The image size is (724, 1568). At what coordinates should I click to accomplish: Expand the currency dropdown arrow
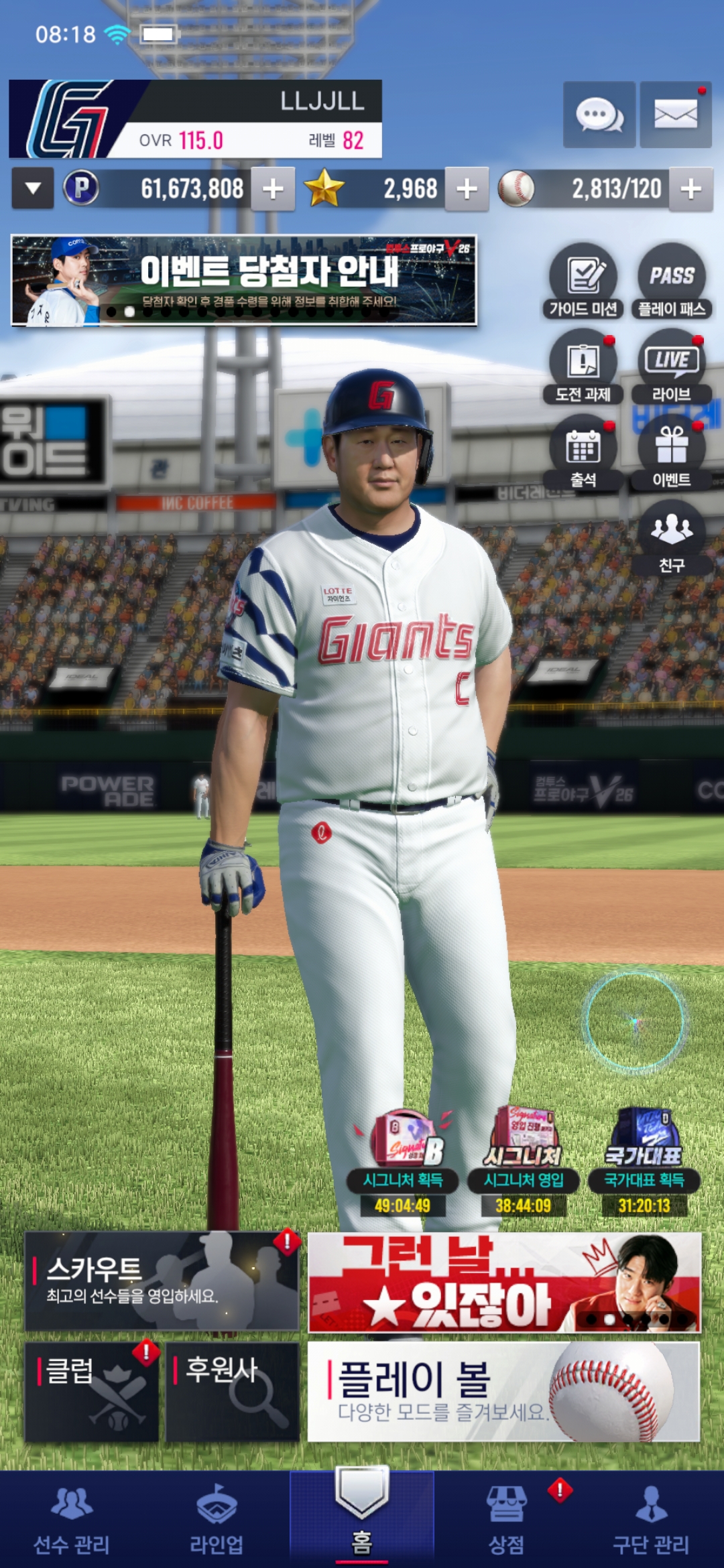[32, 189]
